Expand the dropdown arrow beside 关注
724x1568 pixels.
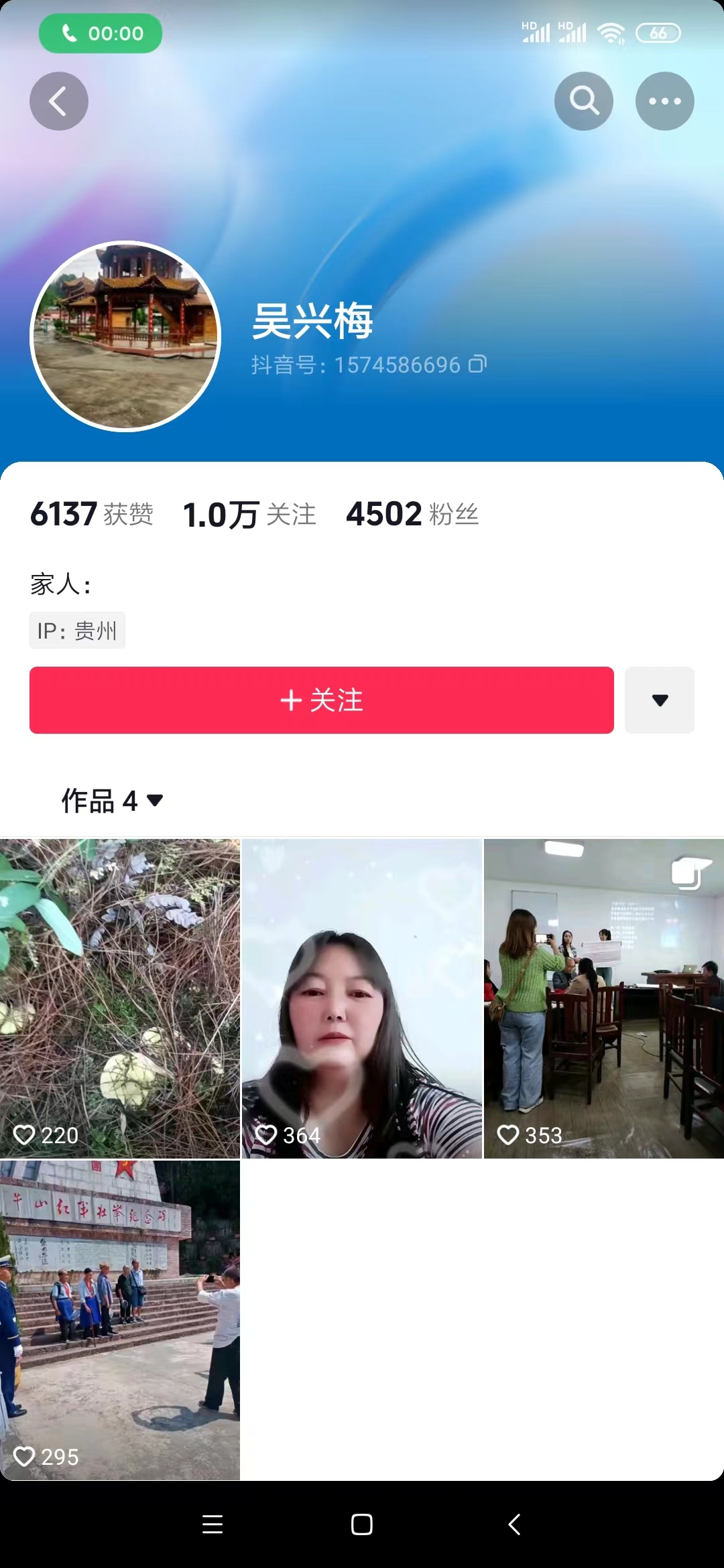point(660,700)
